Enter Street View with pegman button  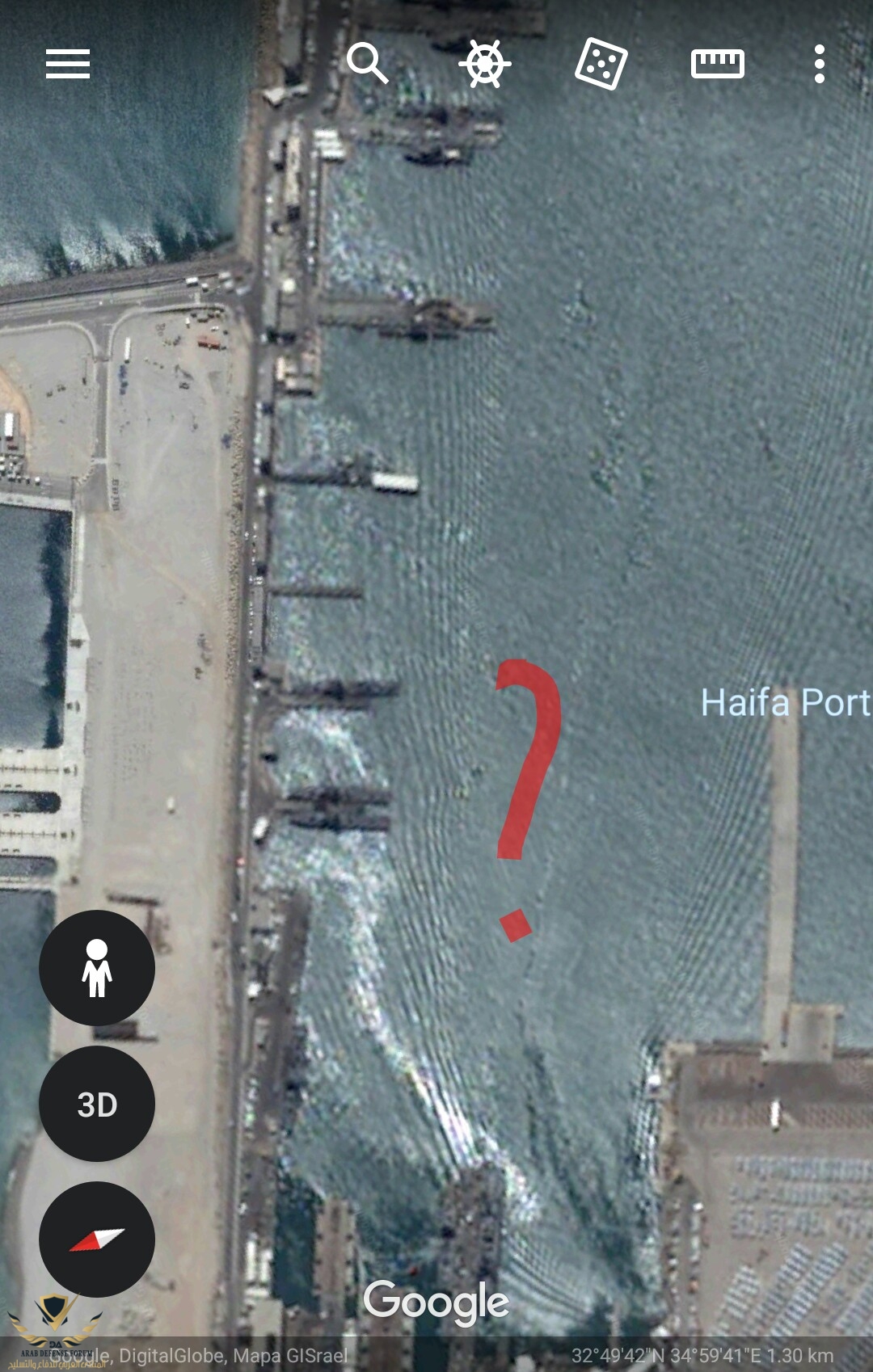pyautogui.click(x=97, y=967)
